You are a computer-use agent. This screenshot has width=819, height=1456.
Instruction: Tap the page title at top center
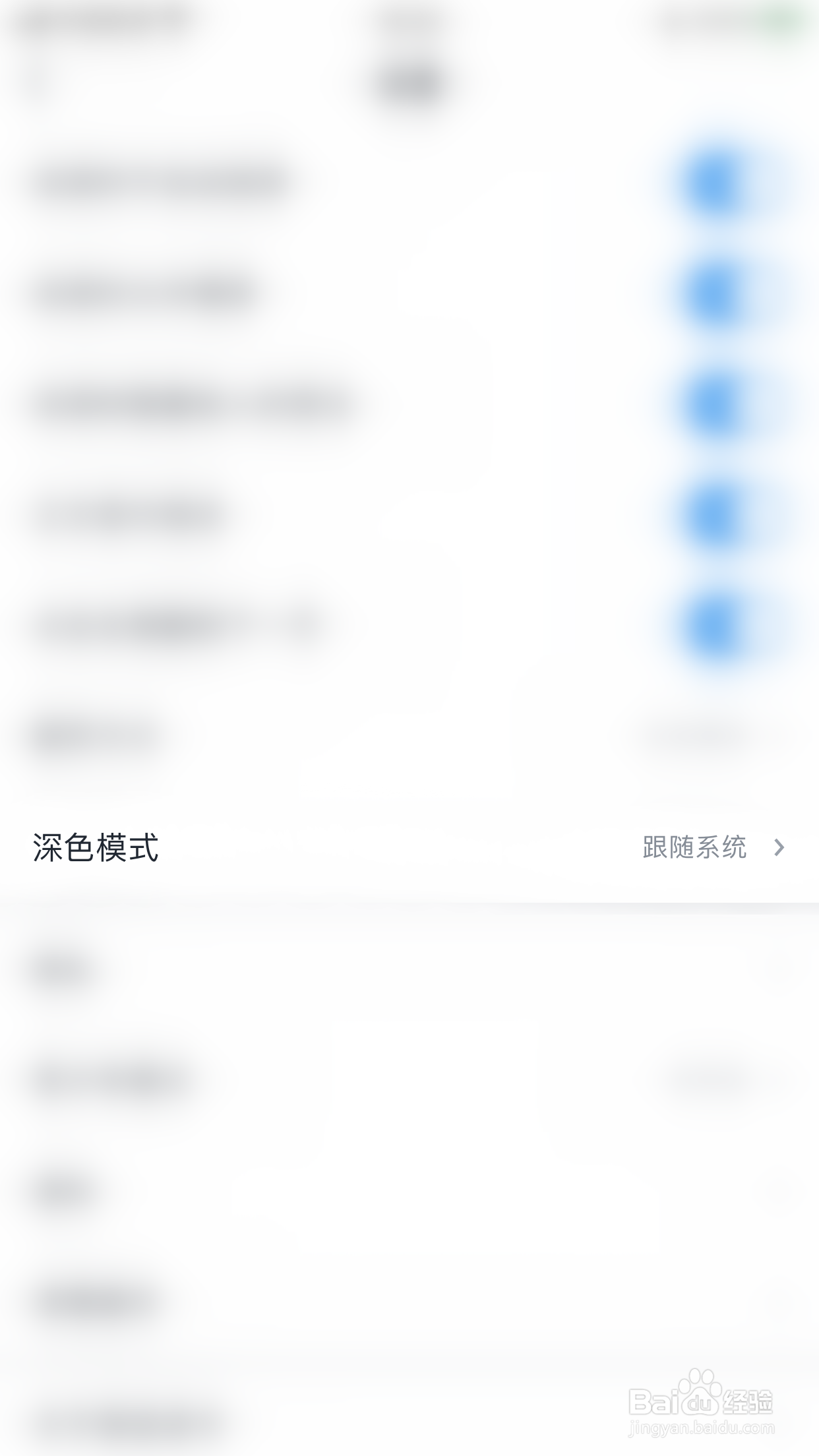pos(409,79)
